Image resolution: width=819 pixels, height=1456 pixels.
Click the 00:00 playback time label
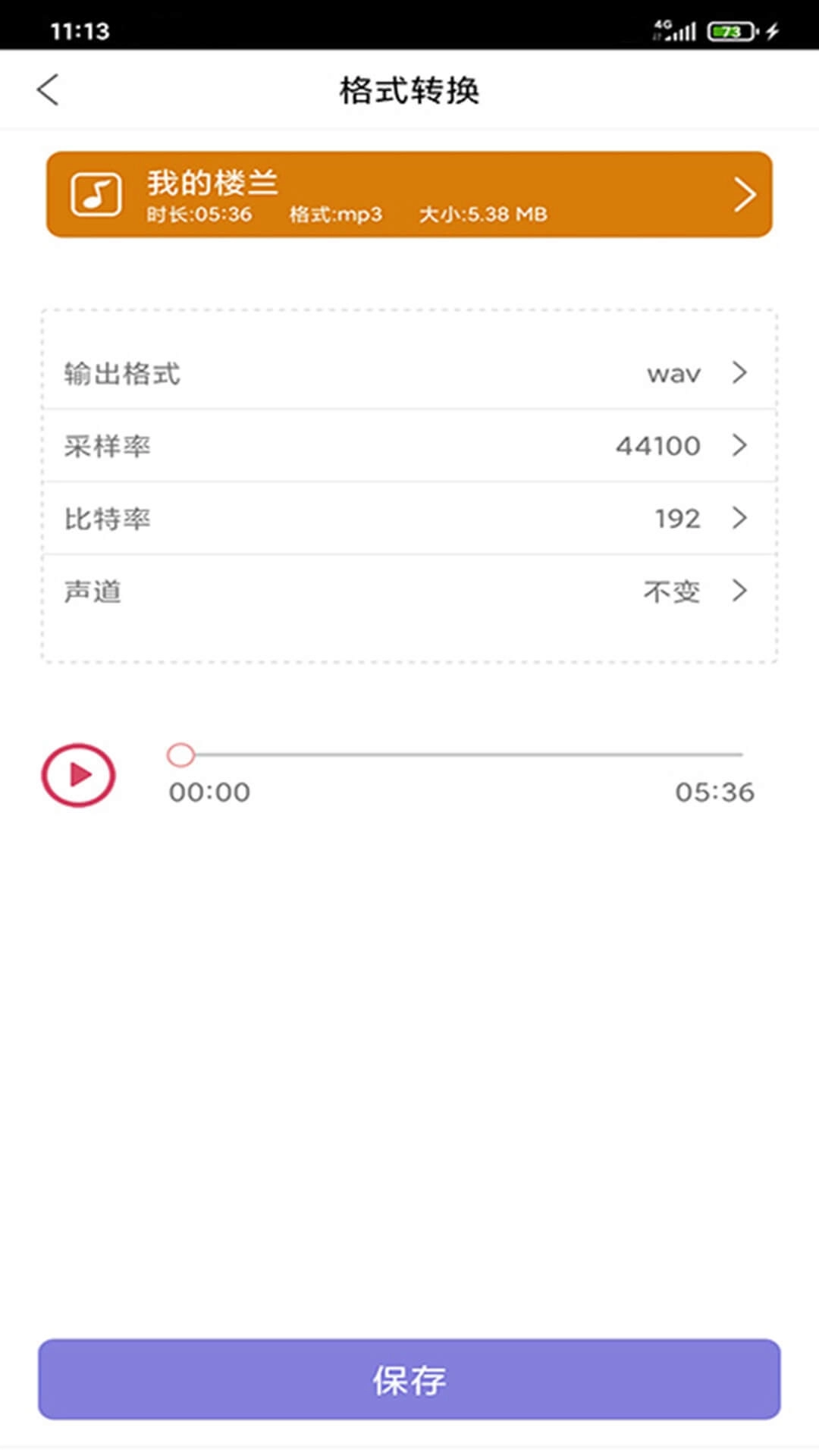click(x=209, y=791)
